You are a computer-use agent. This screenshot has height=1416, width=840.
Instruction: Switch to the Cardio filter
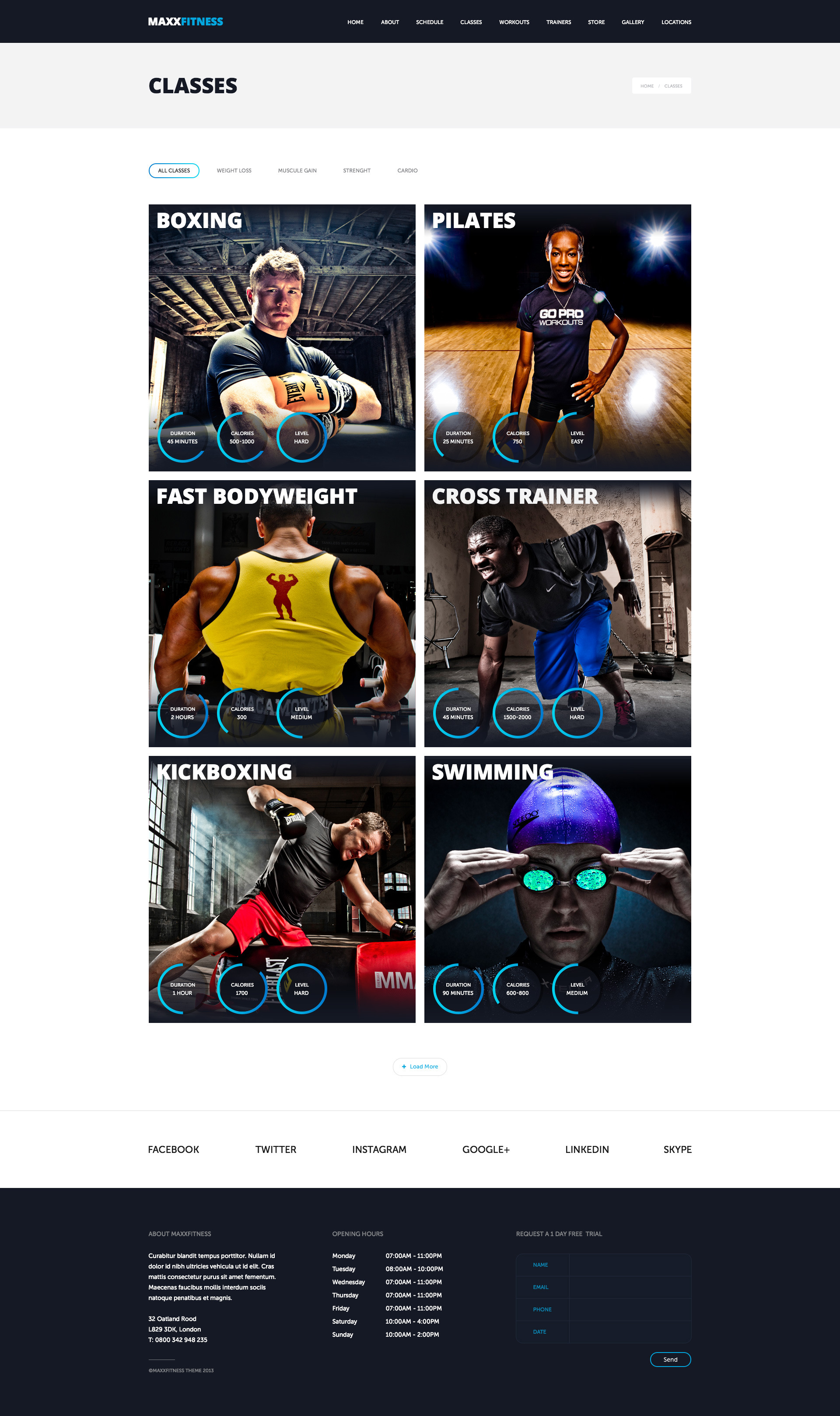tap(407, 170)
